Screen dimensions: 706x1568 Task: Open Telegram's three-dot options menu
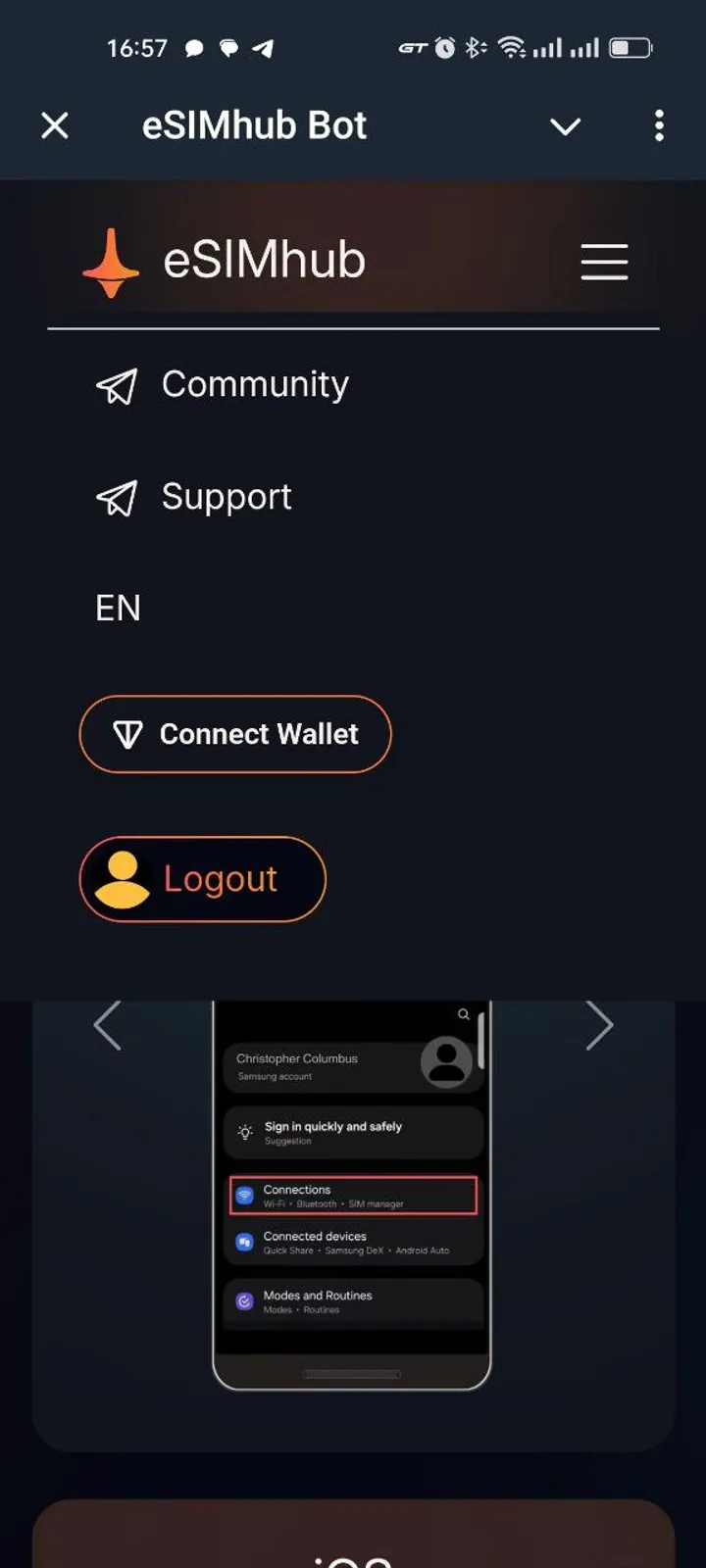[x=659, y=125]
